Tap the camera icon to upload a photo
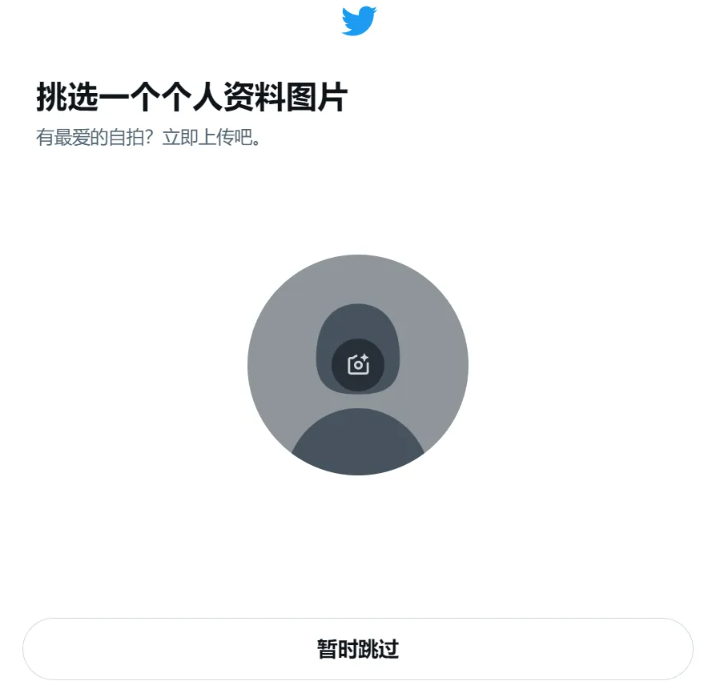The image size is (711, 693). 358,365
